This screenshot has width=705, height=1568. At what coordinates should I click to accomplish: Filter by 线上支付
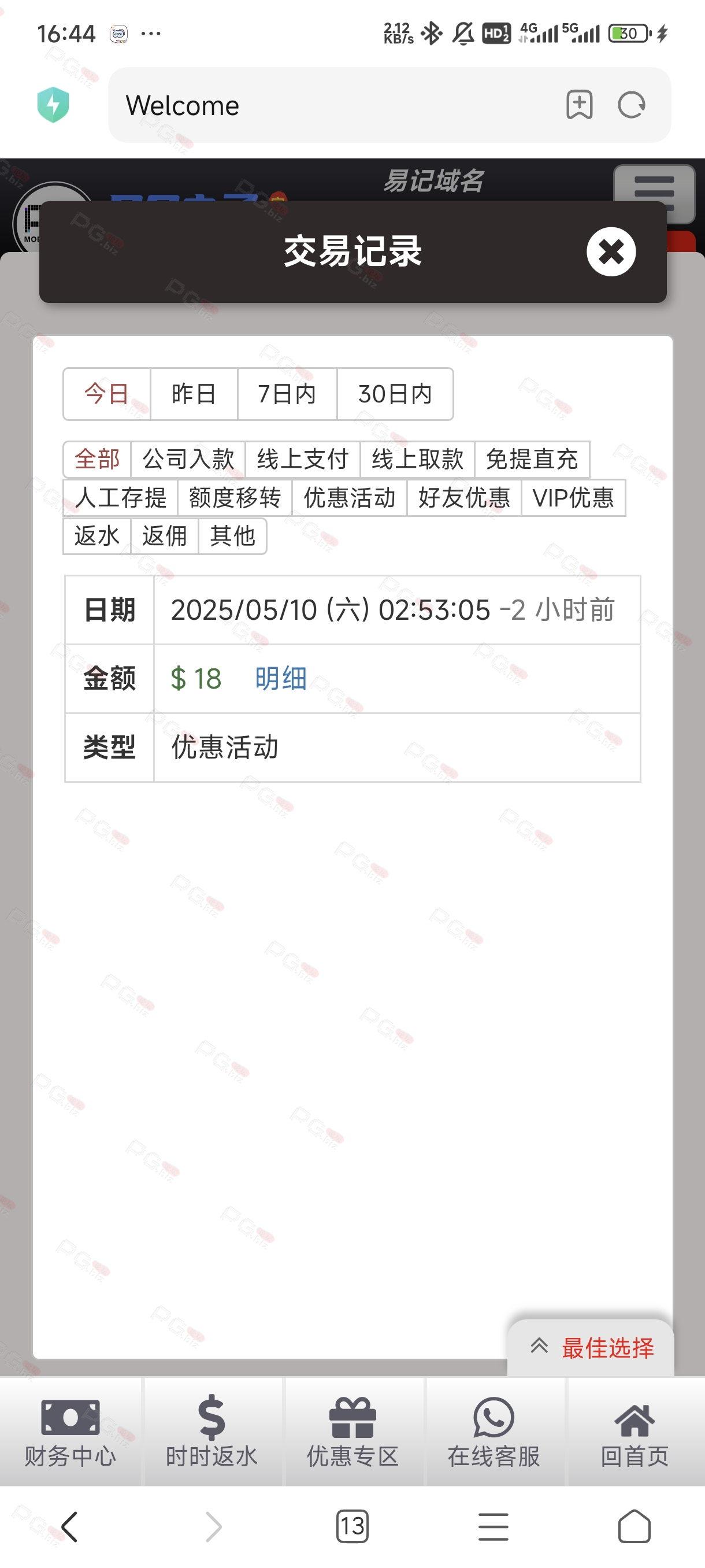[302, 459]
